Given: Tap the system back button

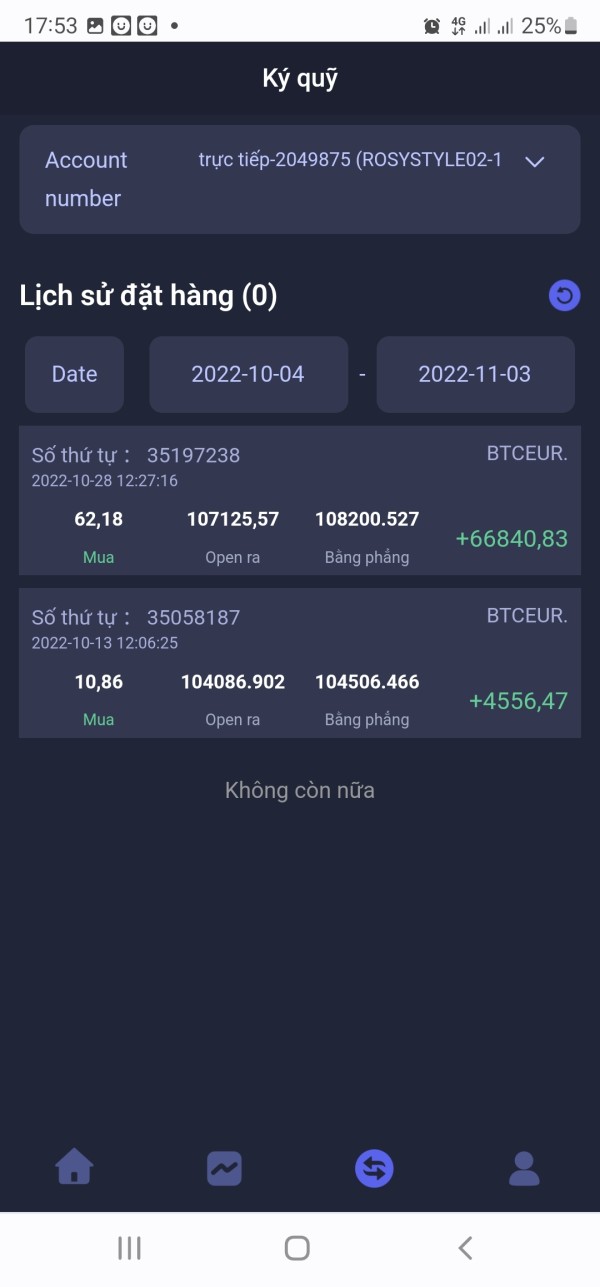Looking at the screenshot, I should pyautogui.click(x=465, y=1247).
